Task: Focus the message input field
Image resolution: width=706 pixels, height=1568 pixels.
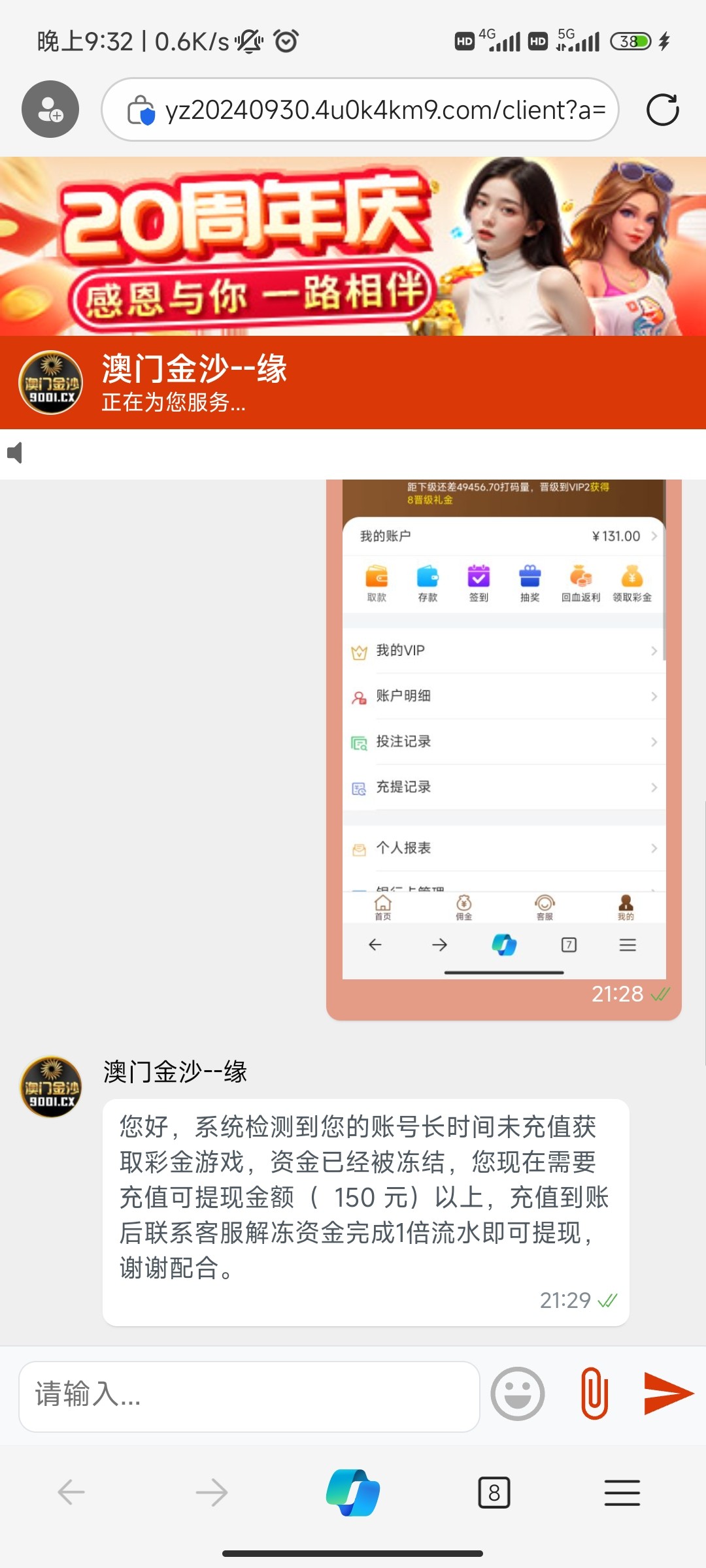Action: coord(248,1396)
